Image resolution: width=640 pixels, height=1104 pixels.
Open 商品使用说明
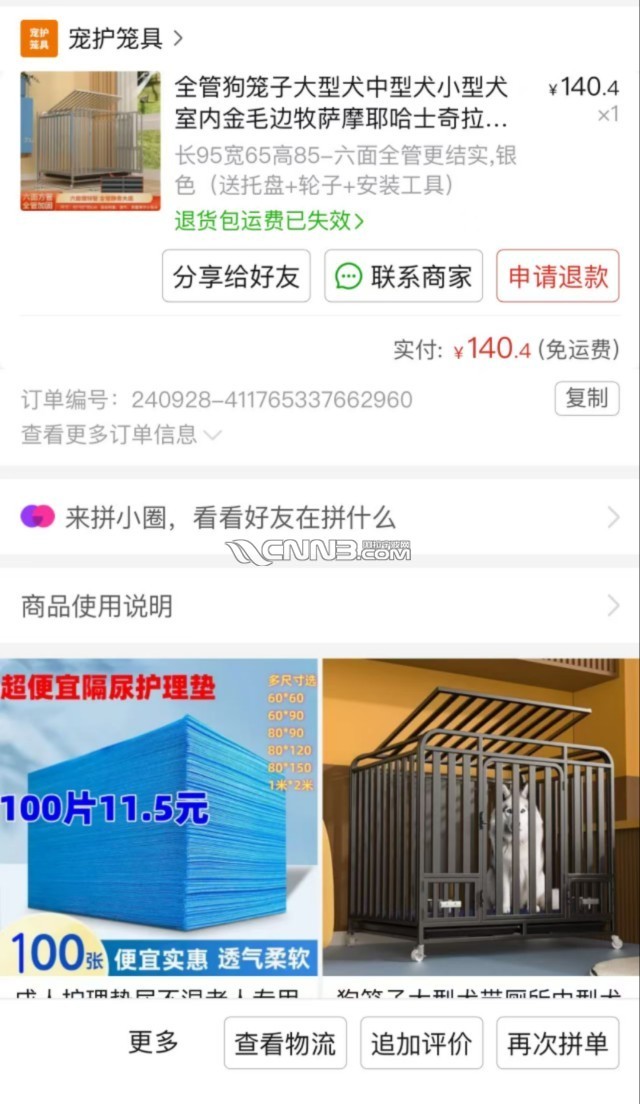pyautogui.click(x=320, y=606)
